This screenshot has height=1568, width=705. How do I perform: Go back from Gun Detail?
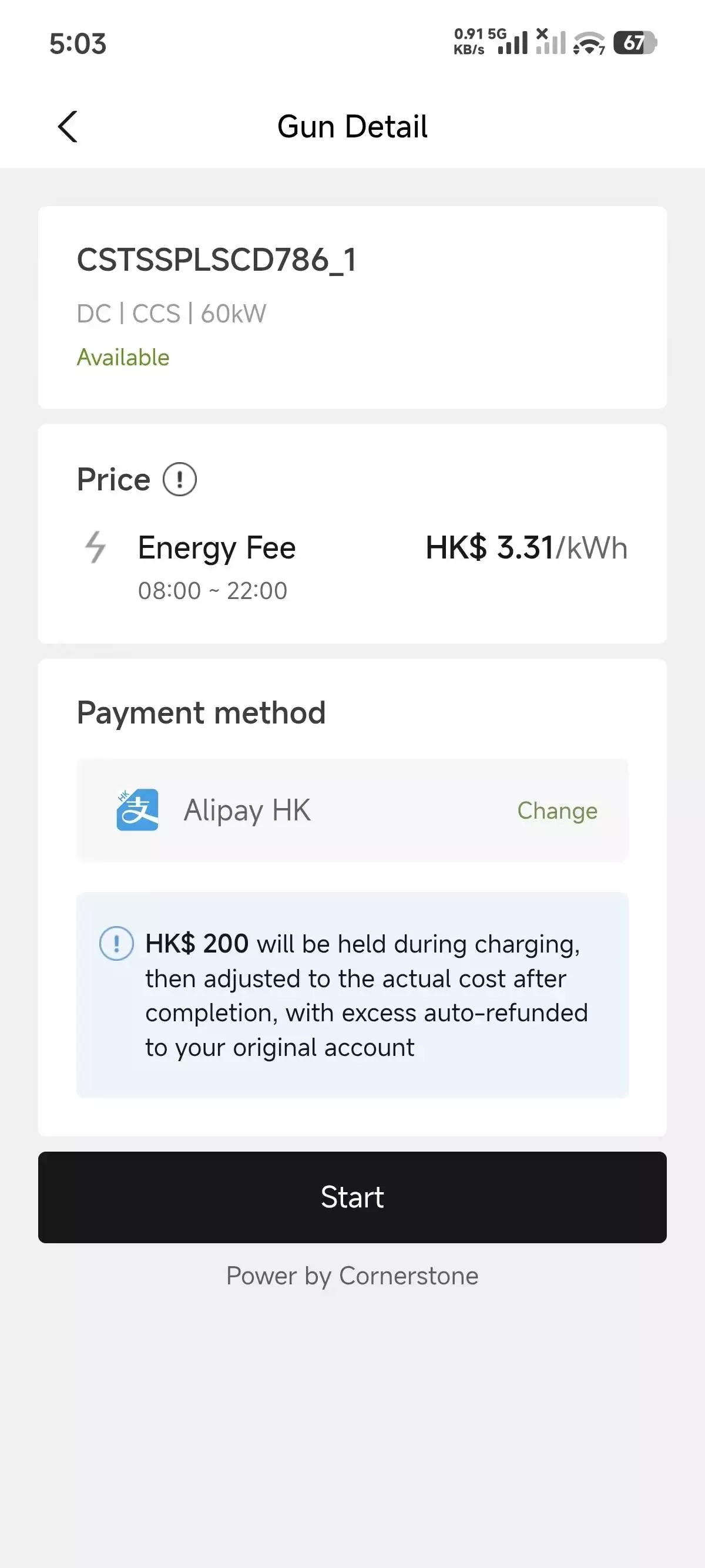coord(68,127)
